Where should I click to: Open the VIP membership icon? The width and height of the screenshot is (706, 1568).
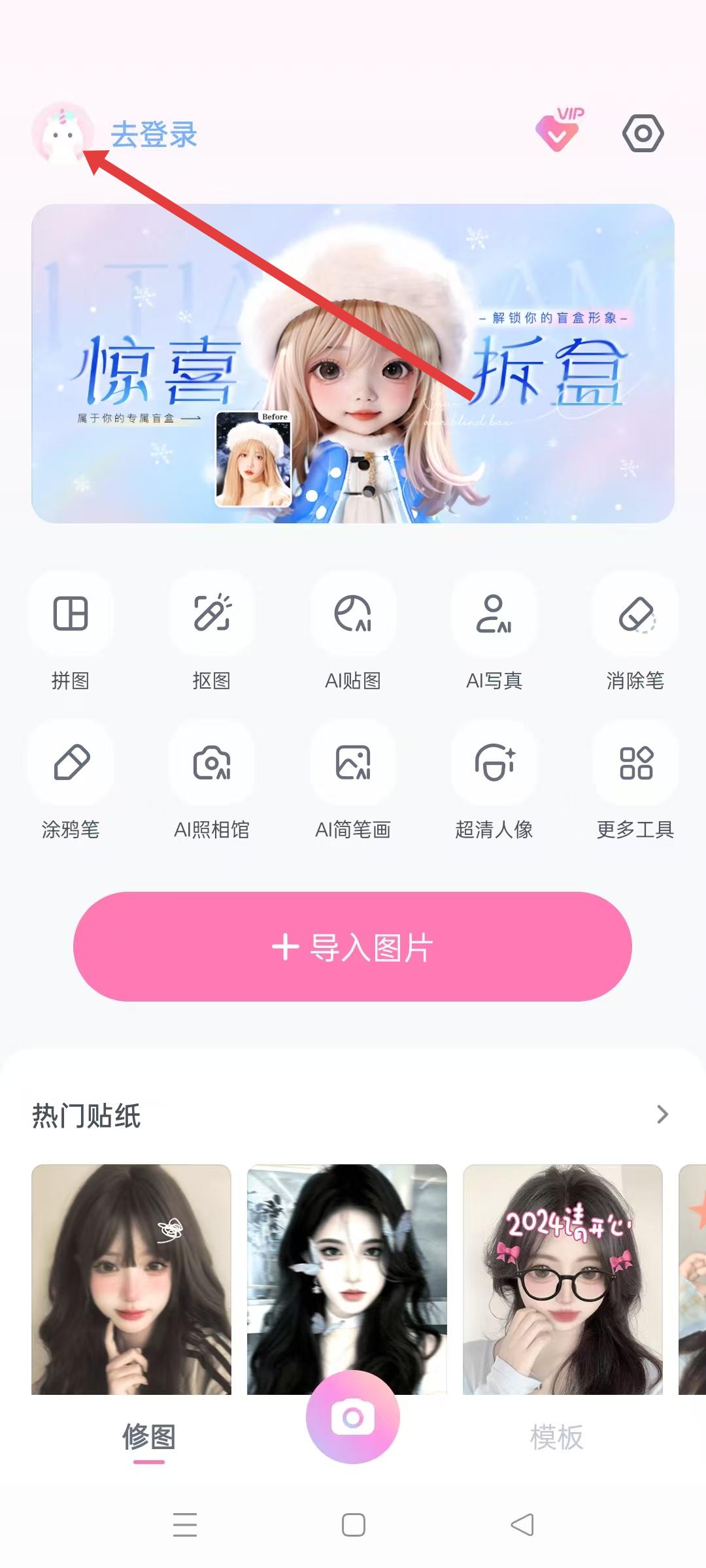[x=558, y=130]
